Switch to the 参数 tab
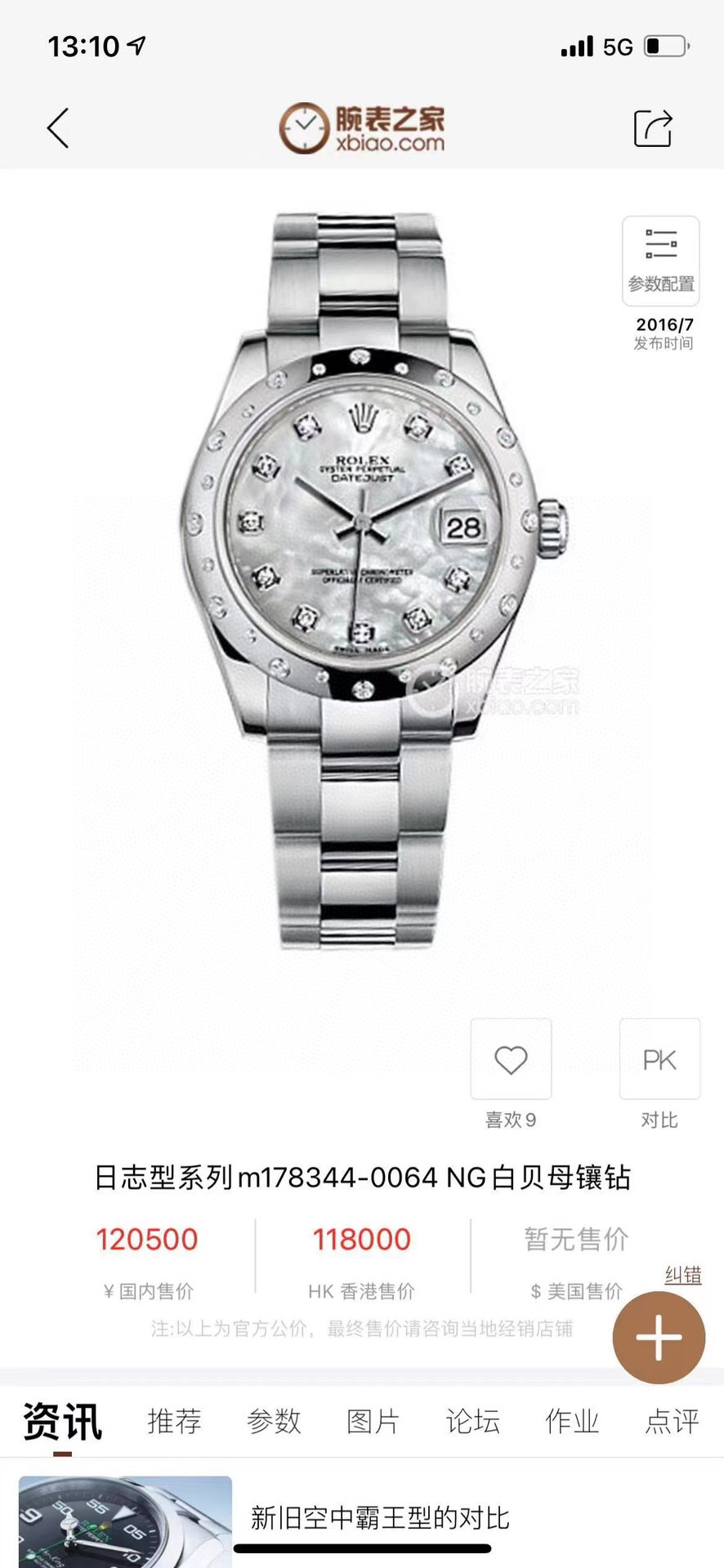Screen dimensions: 724x1568 tap(274, 1421)
